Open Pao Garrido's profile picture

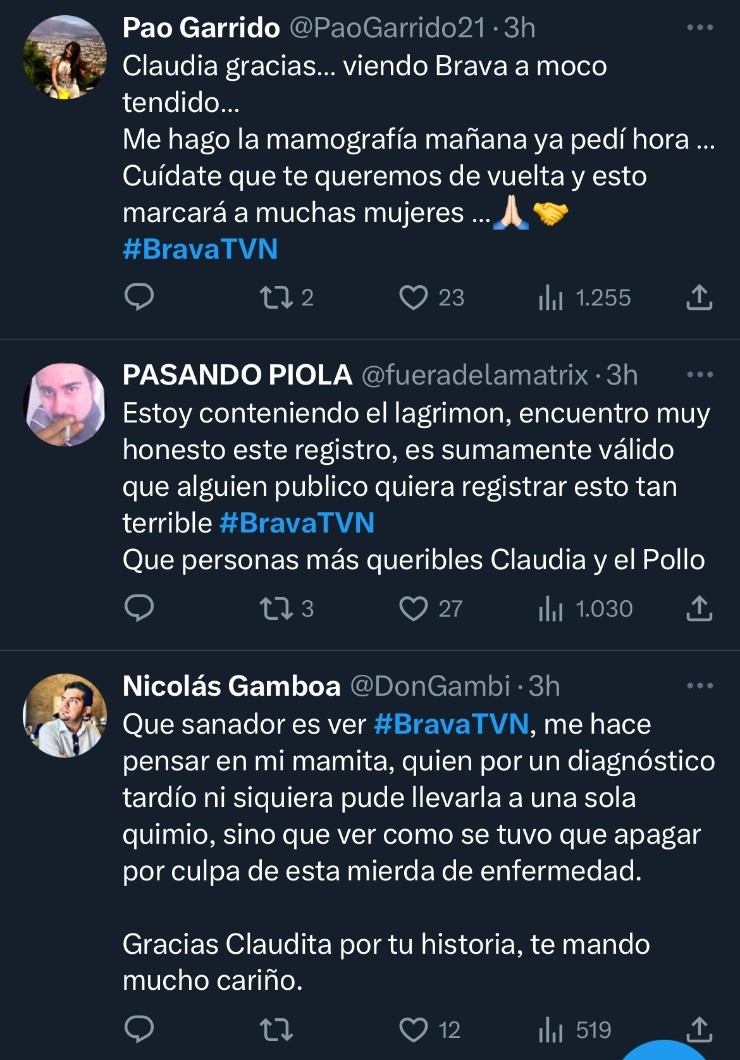(64, 57)
